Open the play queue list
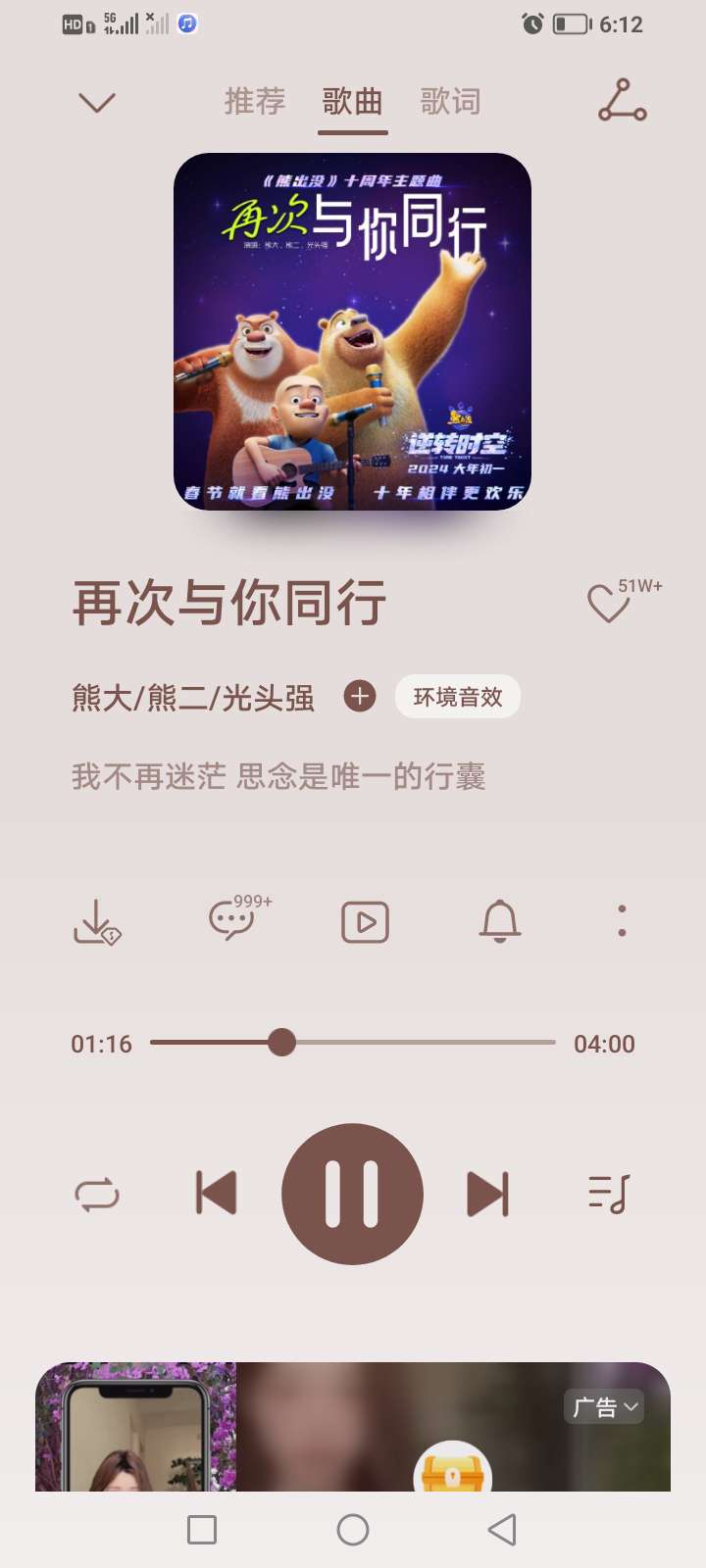 click(x=609, y=1194)
